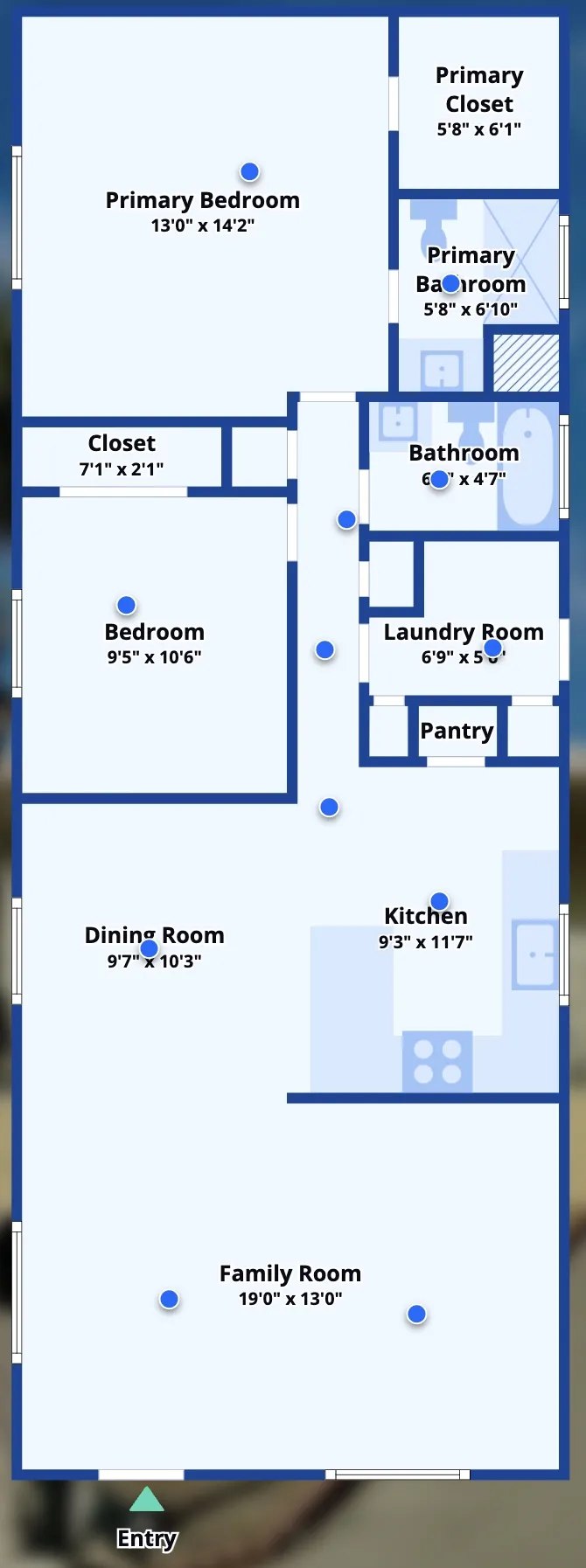
Task: Select Family Room dot left of its label
Action: [x=170, y=1300]
